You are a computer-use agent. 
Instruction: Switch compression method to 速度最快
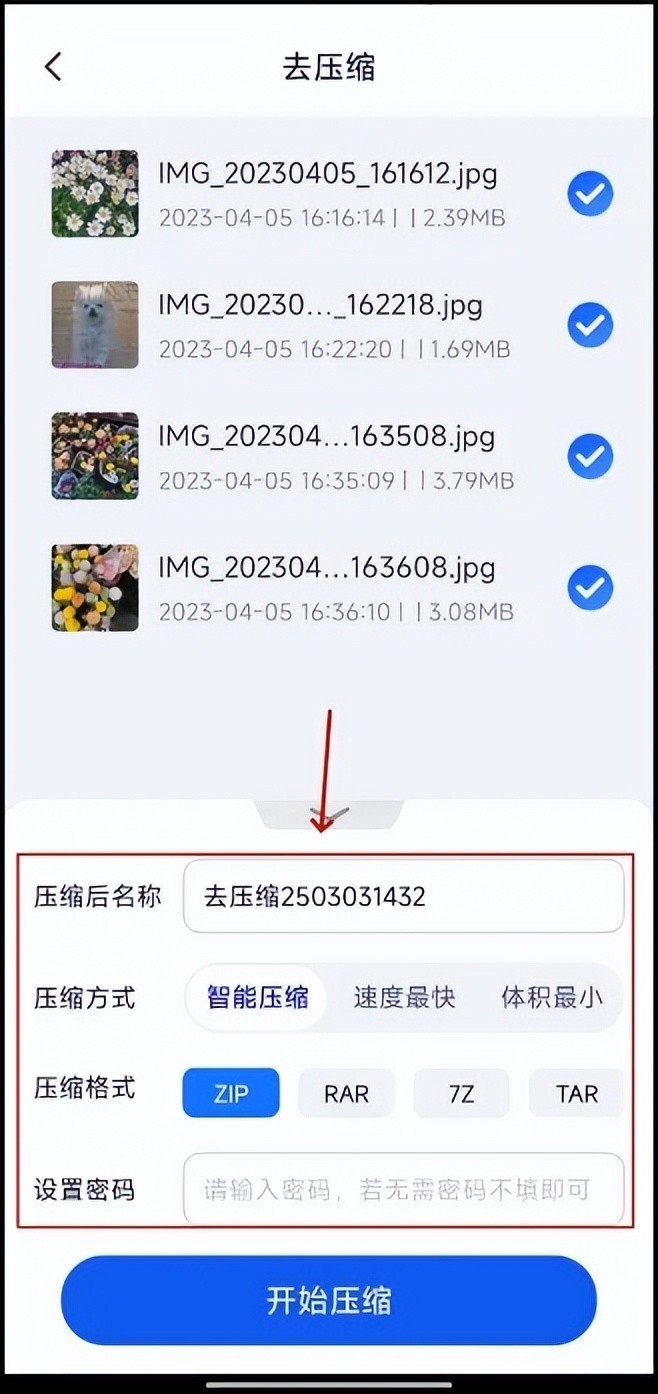(404, 997)
